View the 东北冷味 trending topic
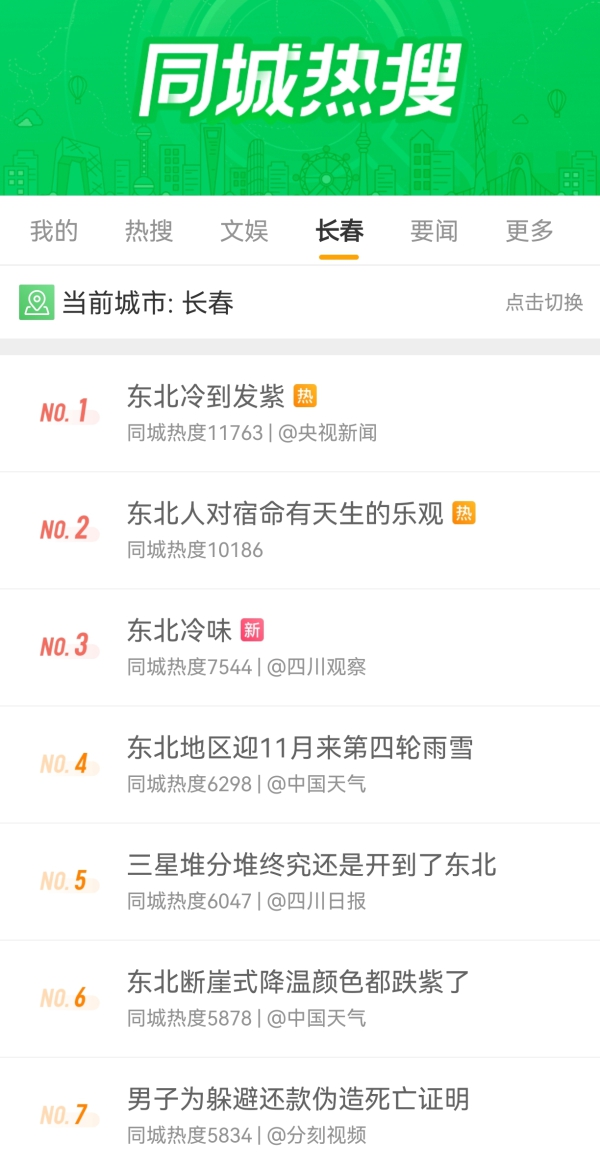 click(180, 631)
